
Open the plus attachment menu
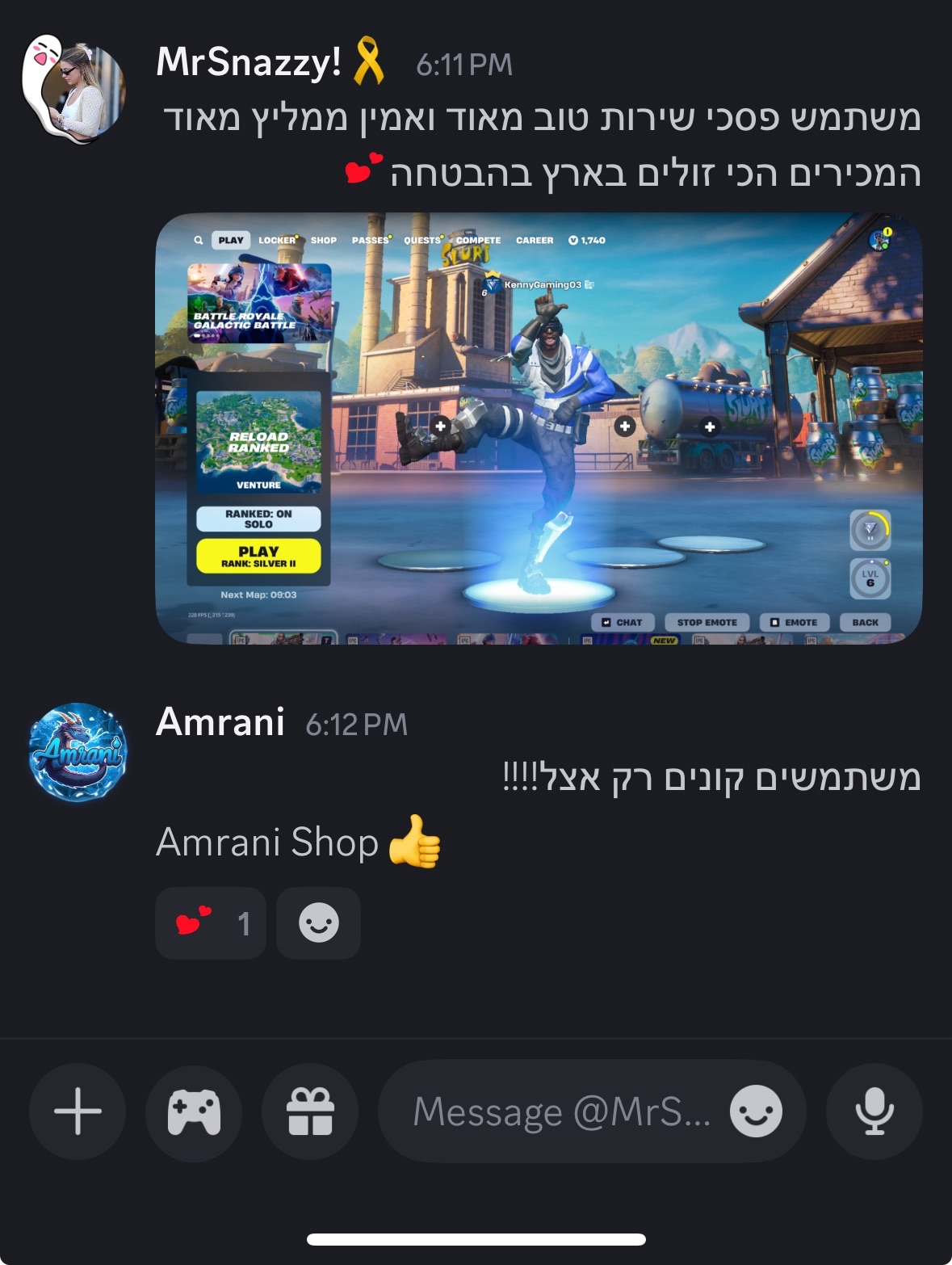point(78,1111)
